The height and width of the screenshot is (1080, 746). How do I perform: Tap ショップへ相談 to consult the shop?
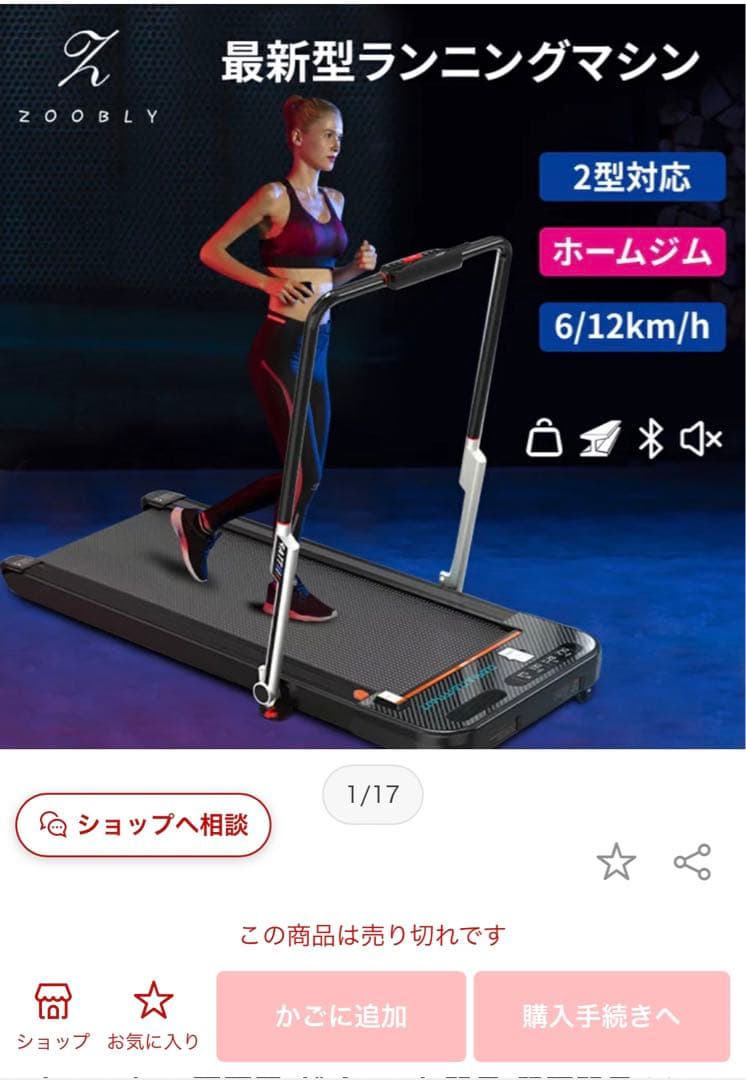tap(143, 825)
